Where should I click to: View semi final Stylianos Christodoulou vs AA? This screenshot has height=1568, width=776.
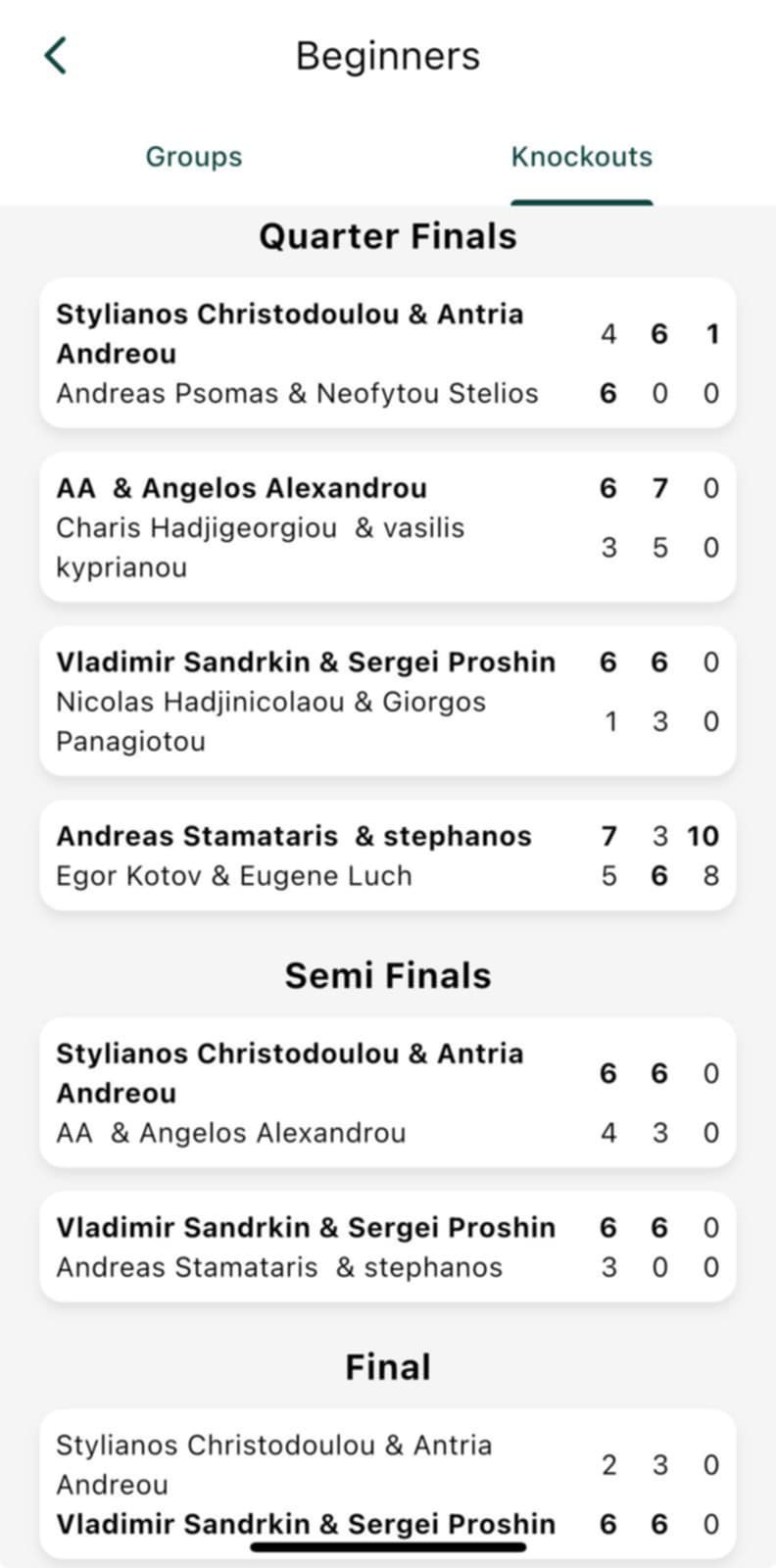point(387,1093)
